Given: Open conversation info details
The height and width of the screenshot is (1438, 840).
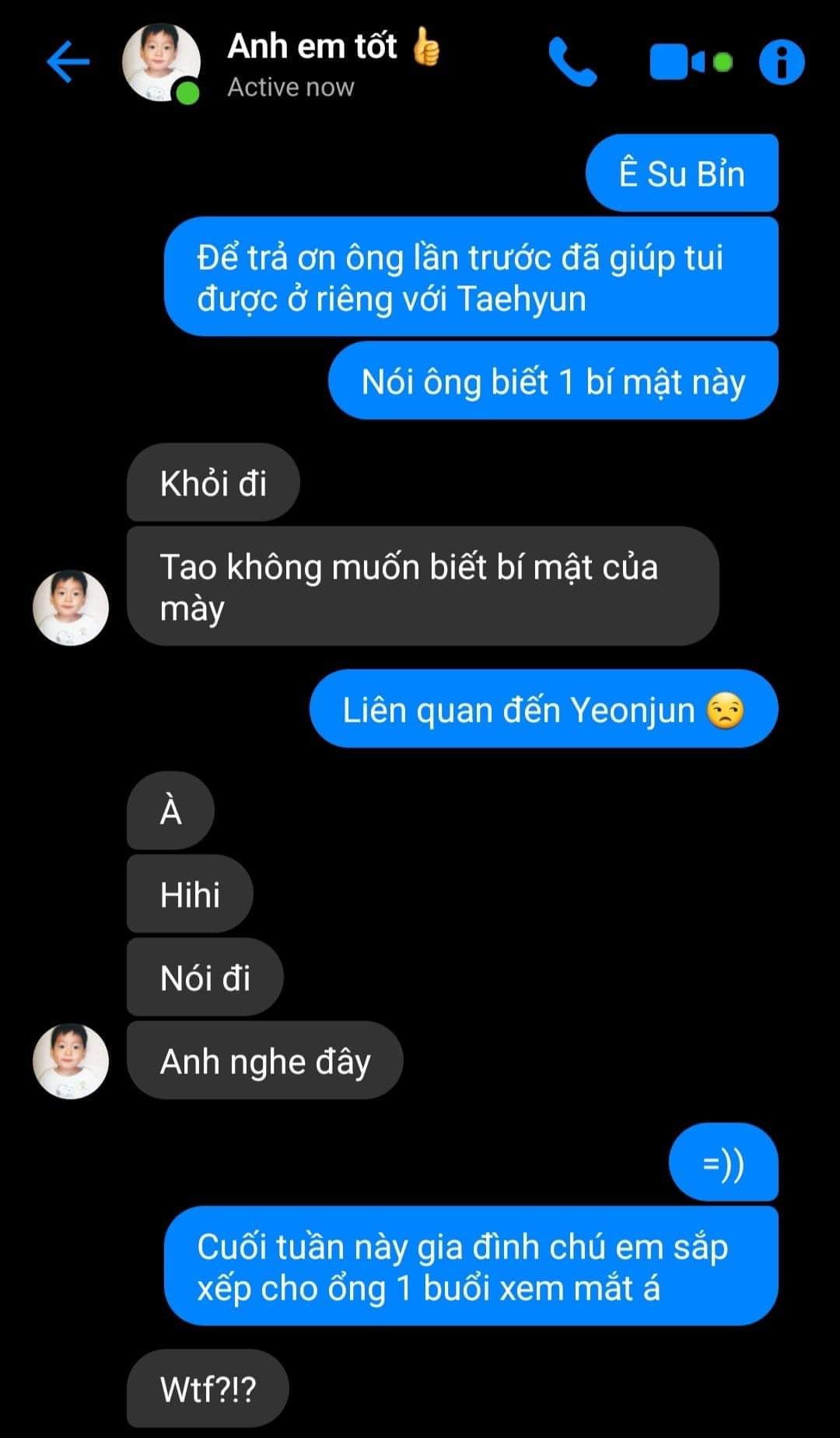Looking at the screenshot, I should coord(781,62).
